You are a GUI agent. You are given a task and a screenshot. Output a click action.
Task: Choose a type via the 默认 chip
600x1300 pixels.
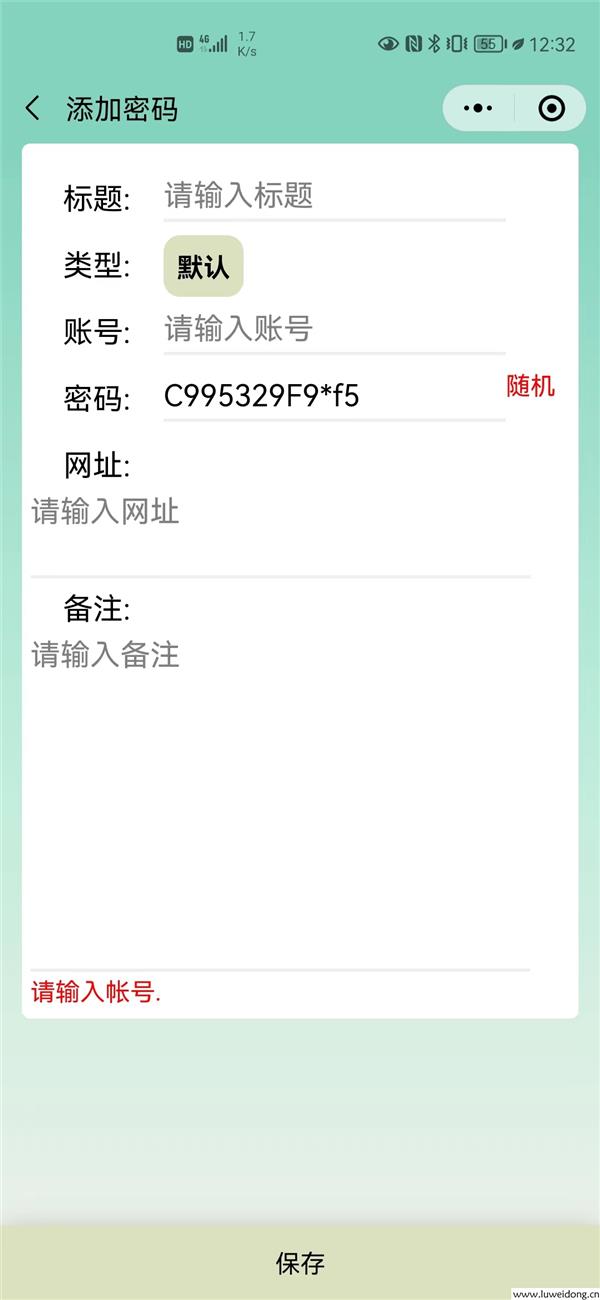pos(203,266)
